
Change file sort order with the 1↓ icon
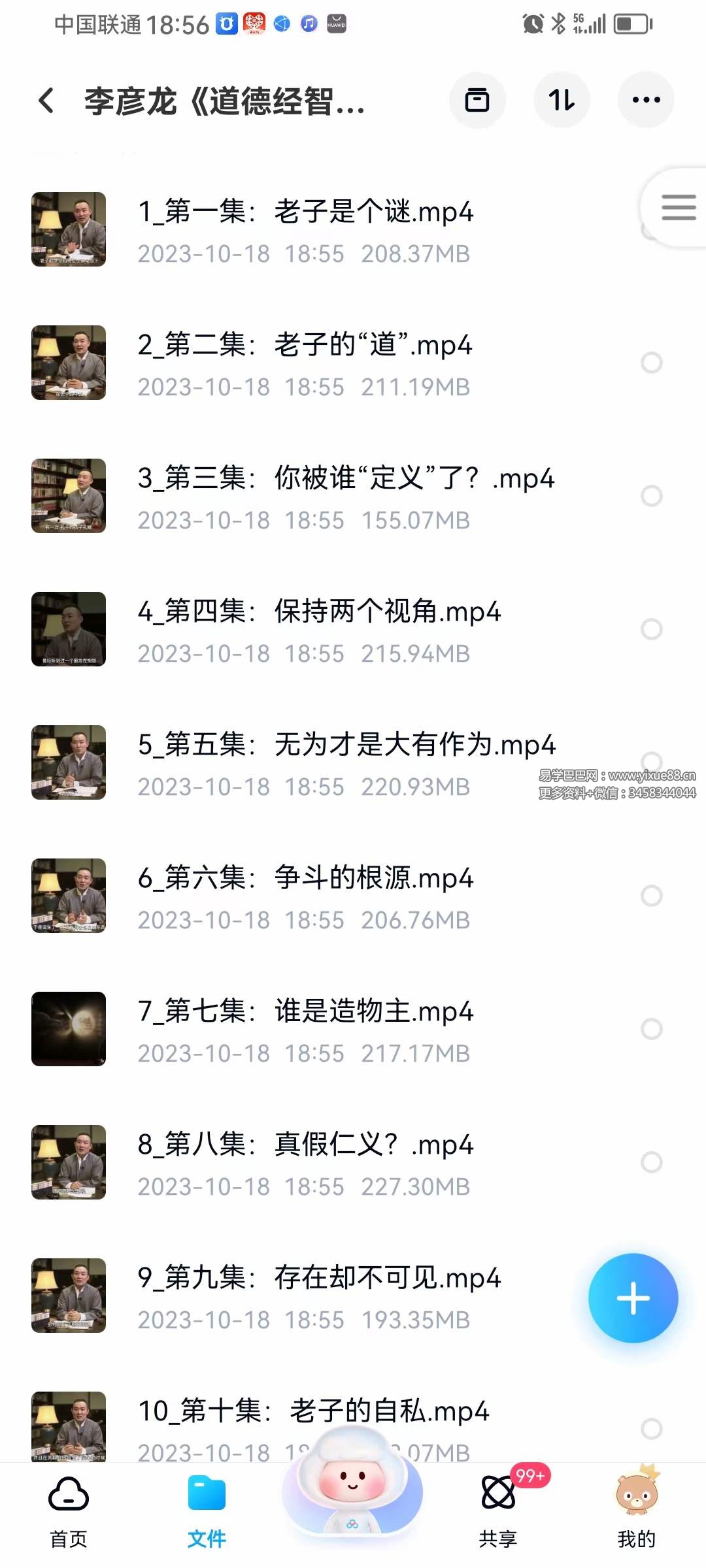tap(562, 99)
